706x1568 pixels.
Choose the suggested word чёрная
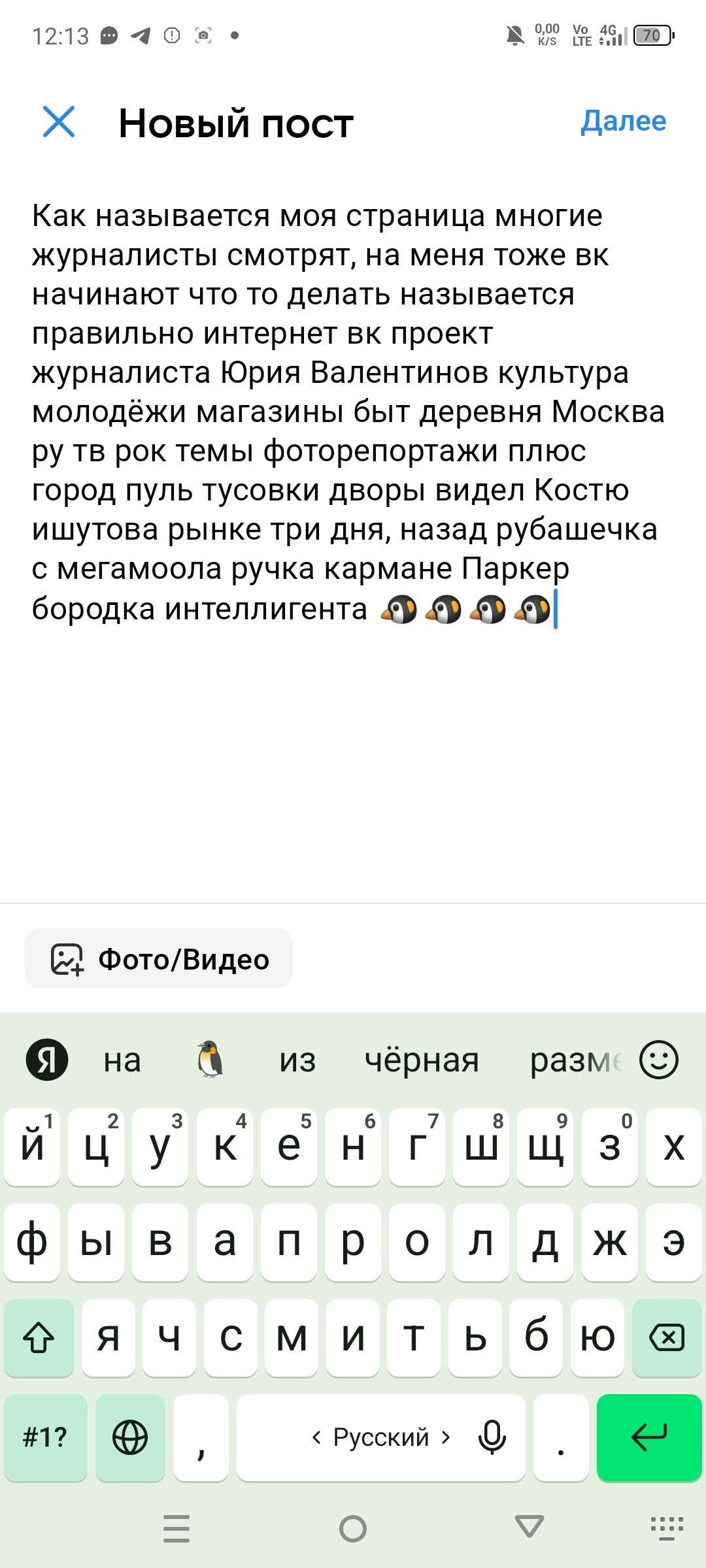422,1060
